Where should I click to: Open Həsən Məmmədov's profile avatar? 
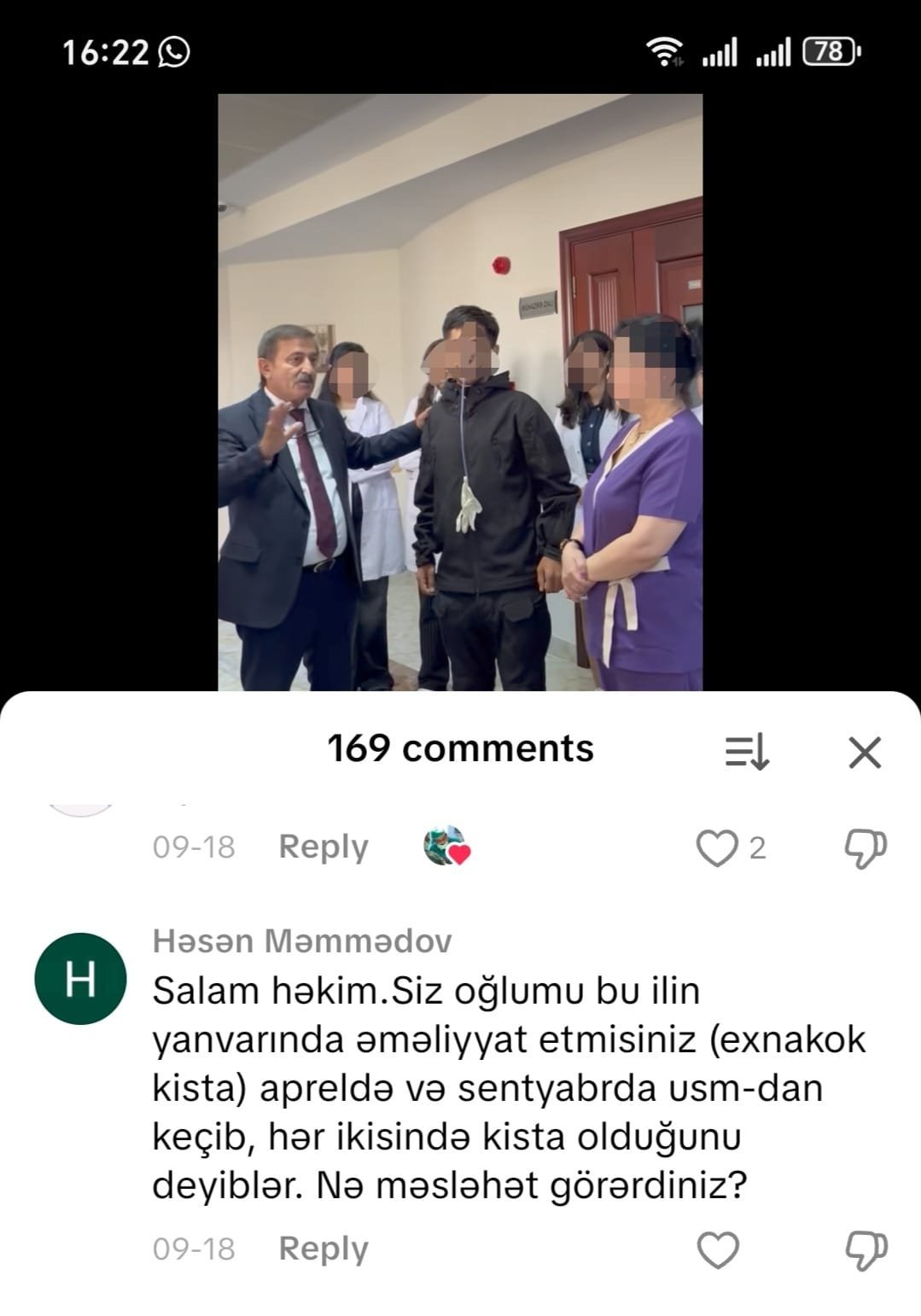click(x=80, y=979)
